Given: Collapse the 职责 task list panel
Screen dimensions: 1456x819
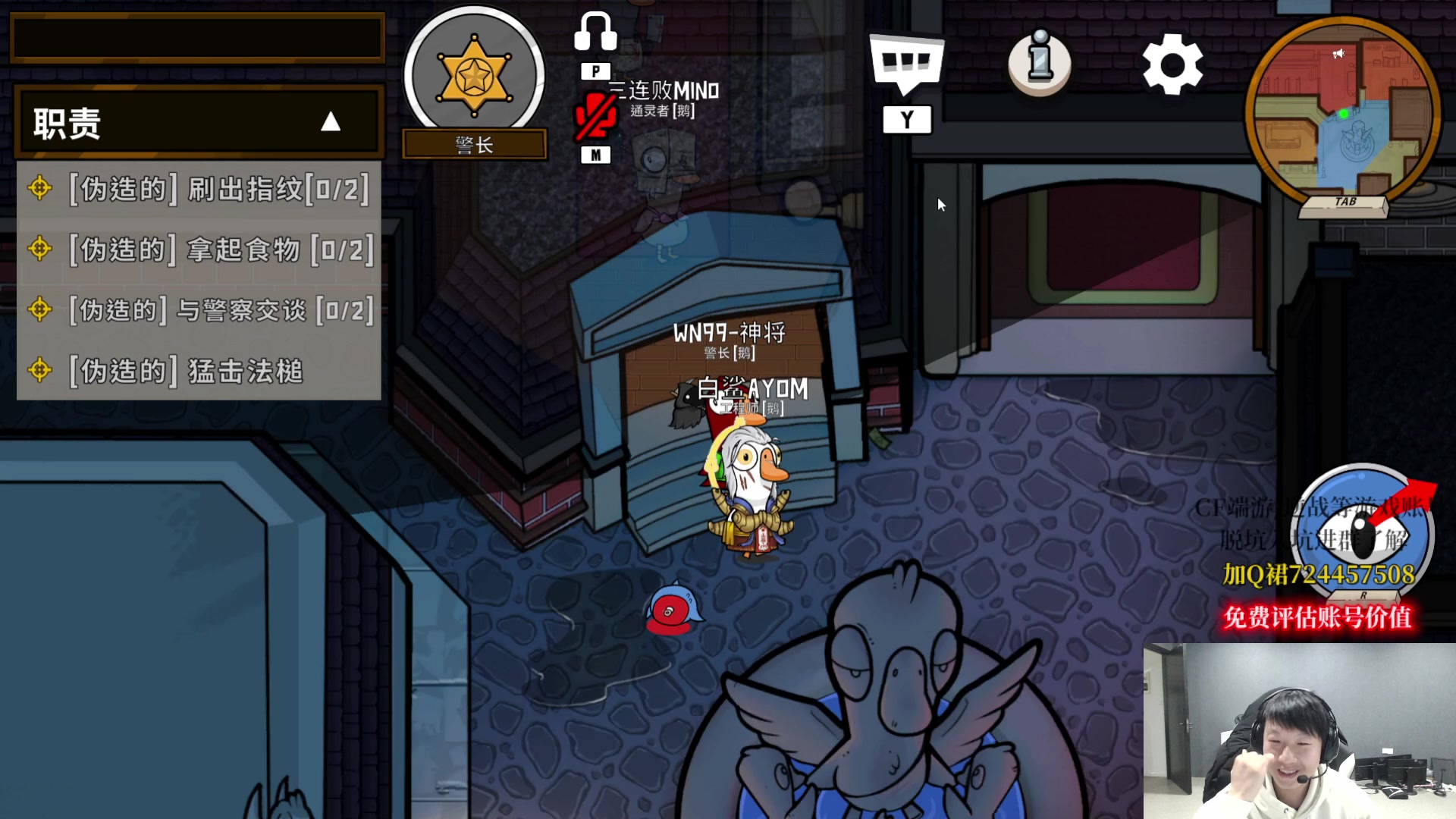Looking at the screenshot, I should click(330, 122).
